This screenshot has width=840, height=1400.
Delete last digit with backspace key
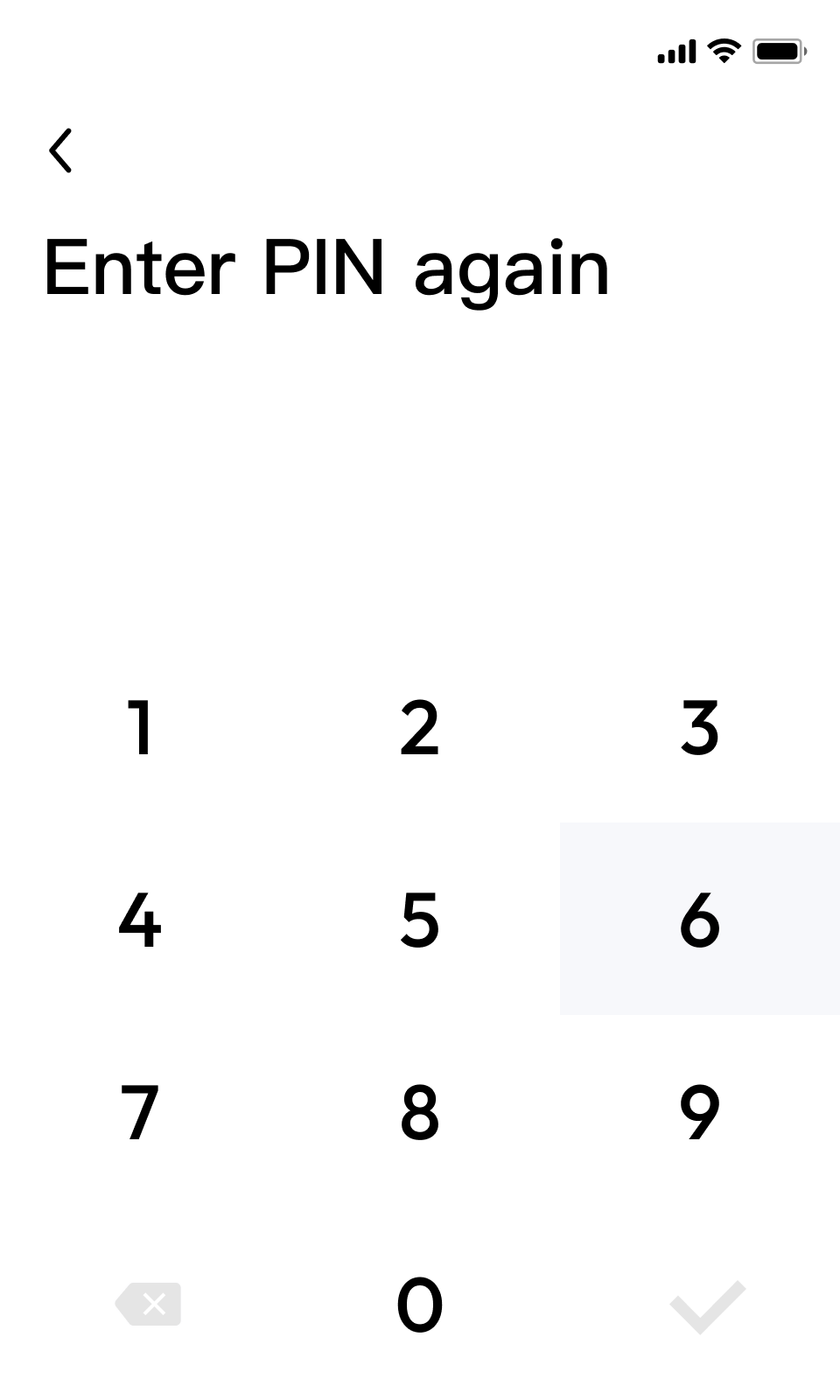point(148,1305)
